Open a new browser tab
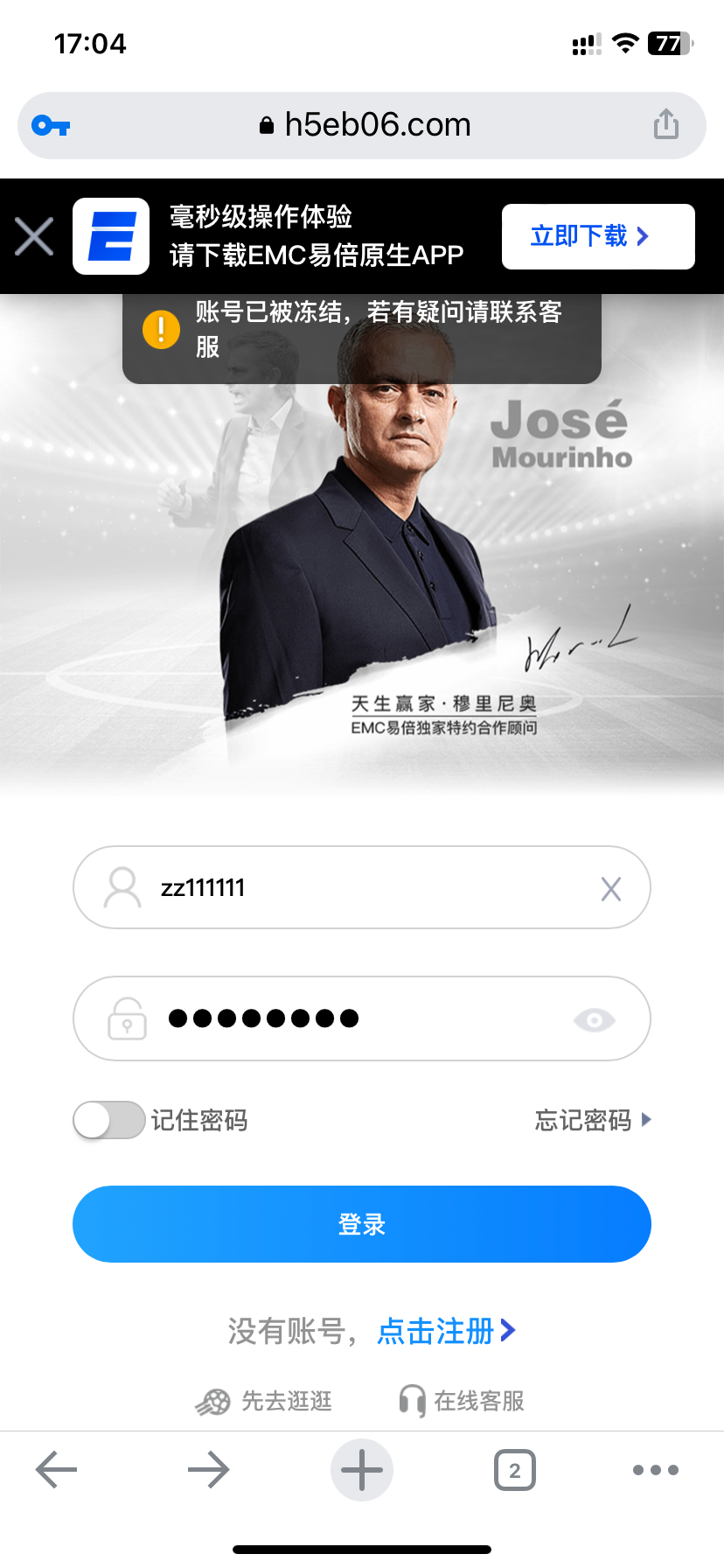The image size is (724, 1568). [362, 1470]
